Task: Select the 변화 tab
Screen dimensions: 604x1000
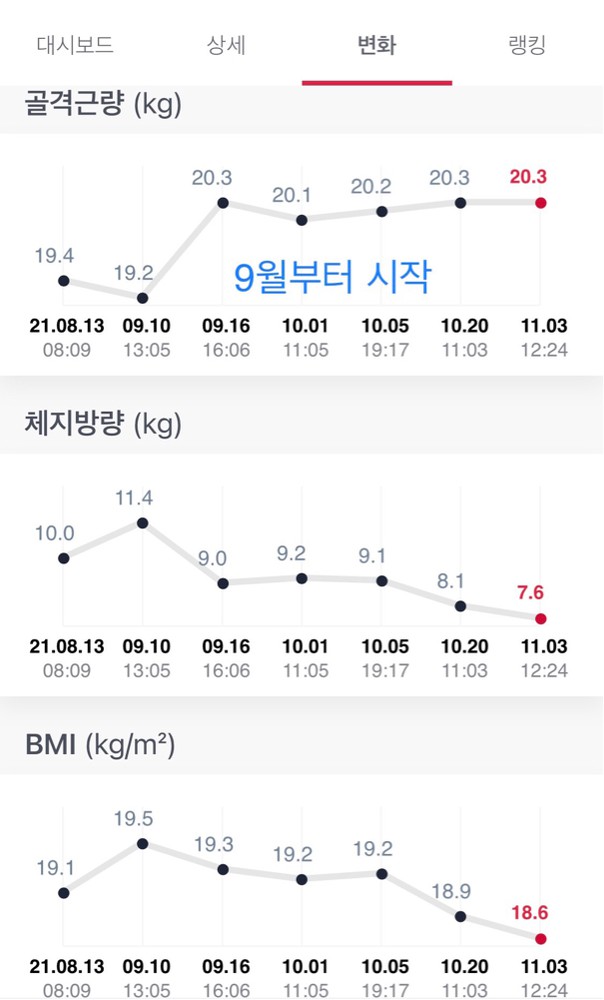Action: click(x=377, y=45)
